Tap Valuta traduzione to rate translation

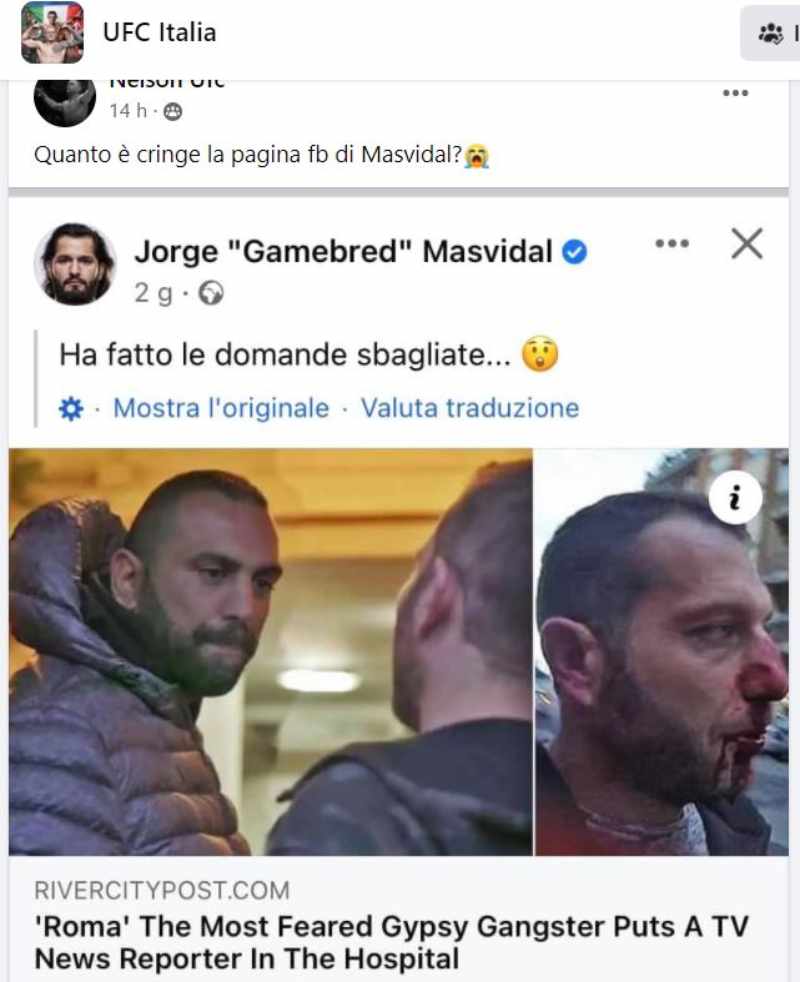point(469,408)
